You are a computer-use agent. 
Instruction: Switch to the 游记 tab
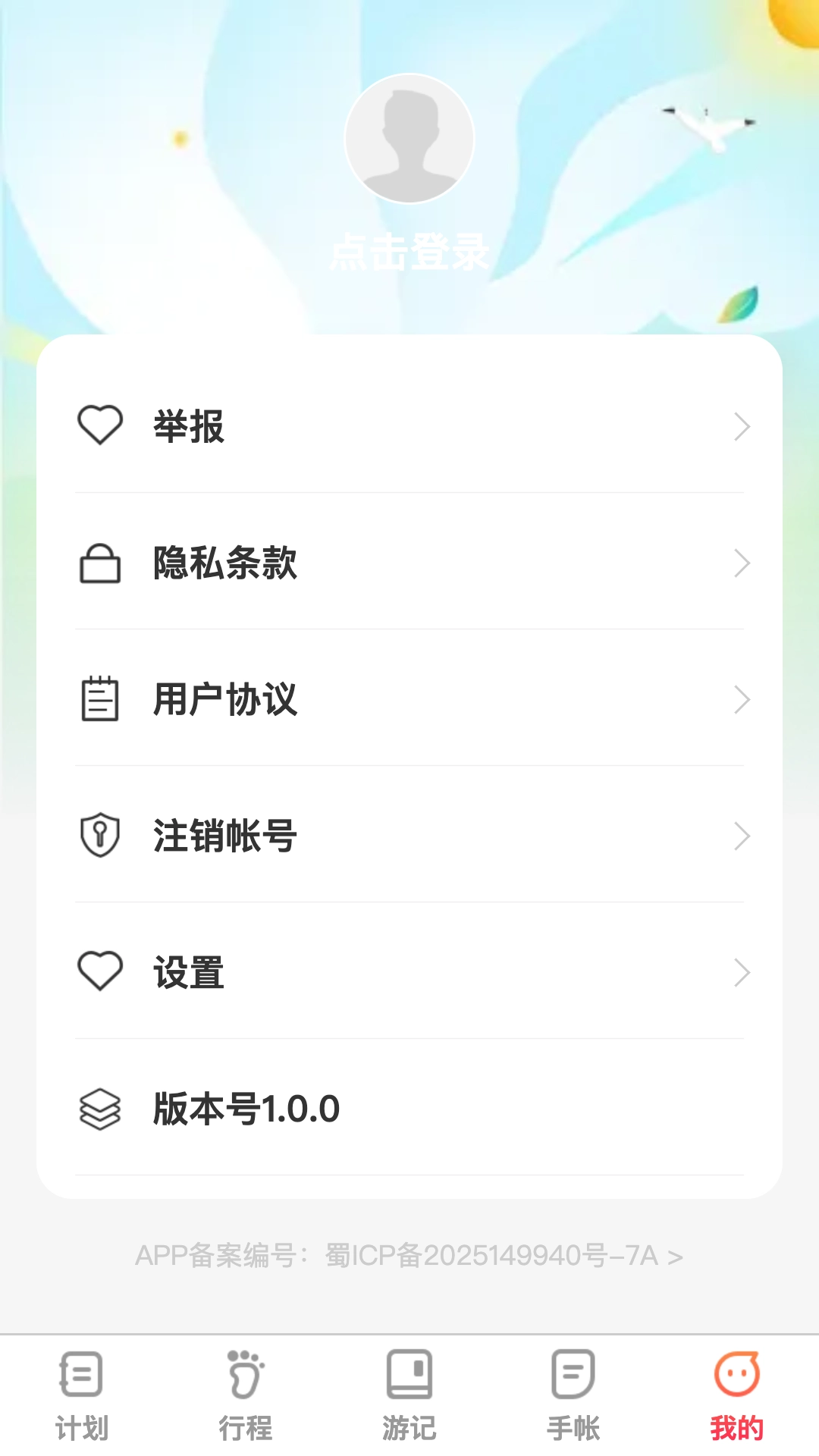pyautogui.click(x=409, y=1403)
